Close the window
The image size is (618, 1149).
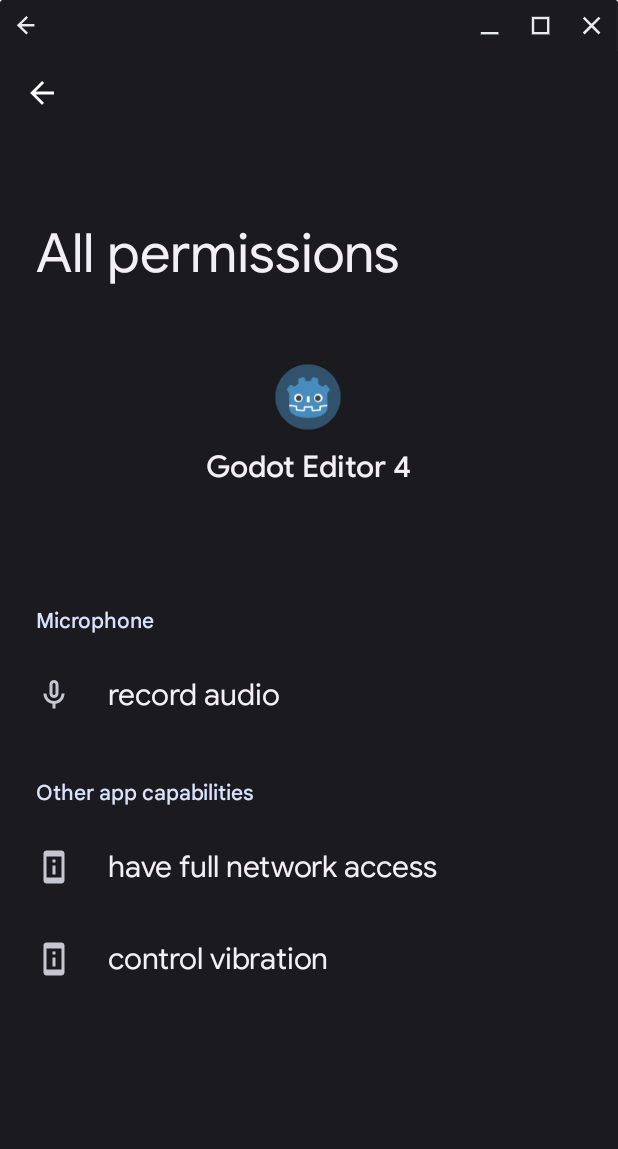pos(592,26)
